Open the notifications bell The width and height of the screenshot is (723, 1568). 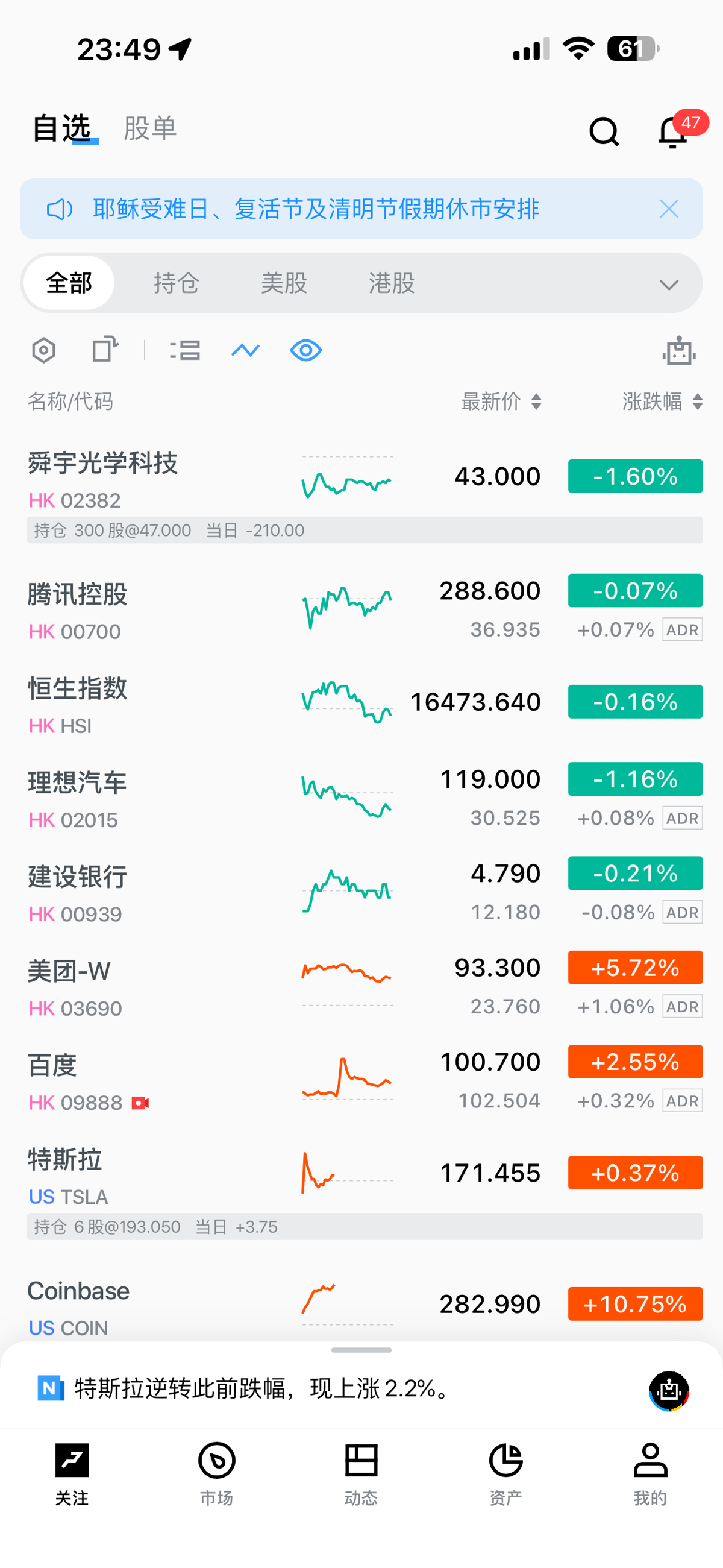tap(672, 131)
